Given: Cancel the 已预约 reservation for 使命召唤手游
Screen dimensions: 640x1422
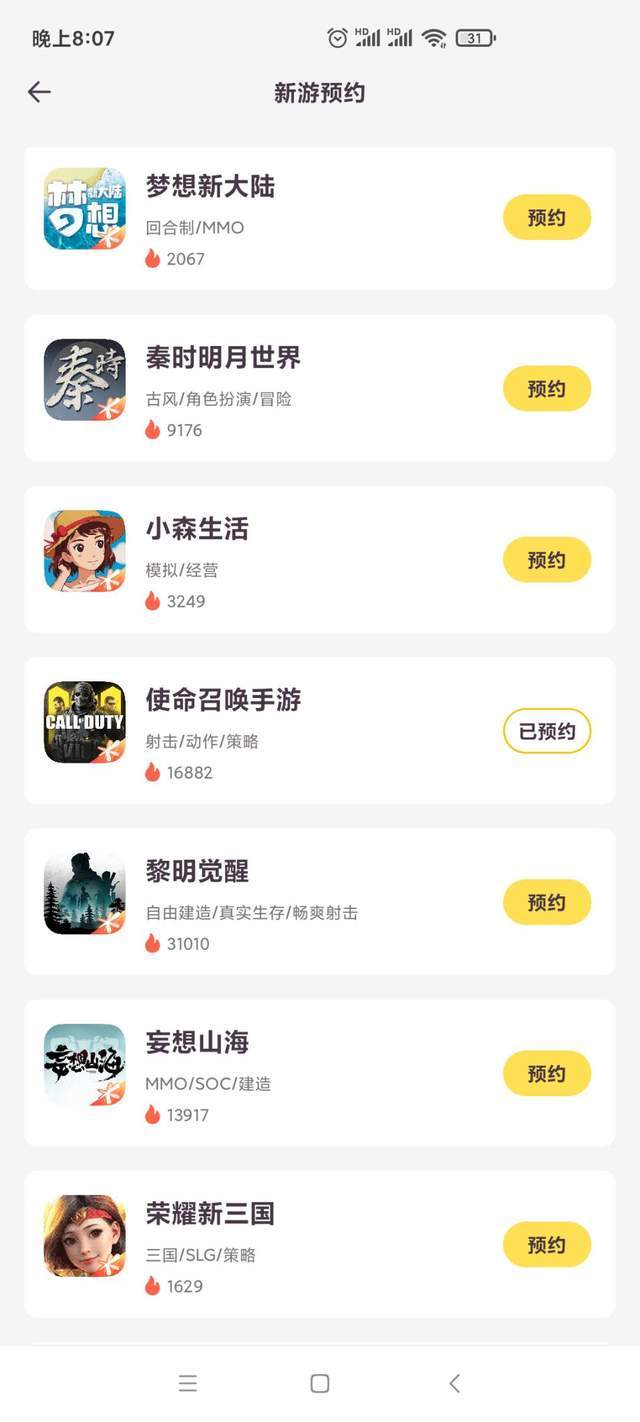Looking at the screenshot, I should pos(546,731).
